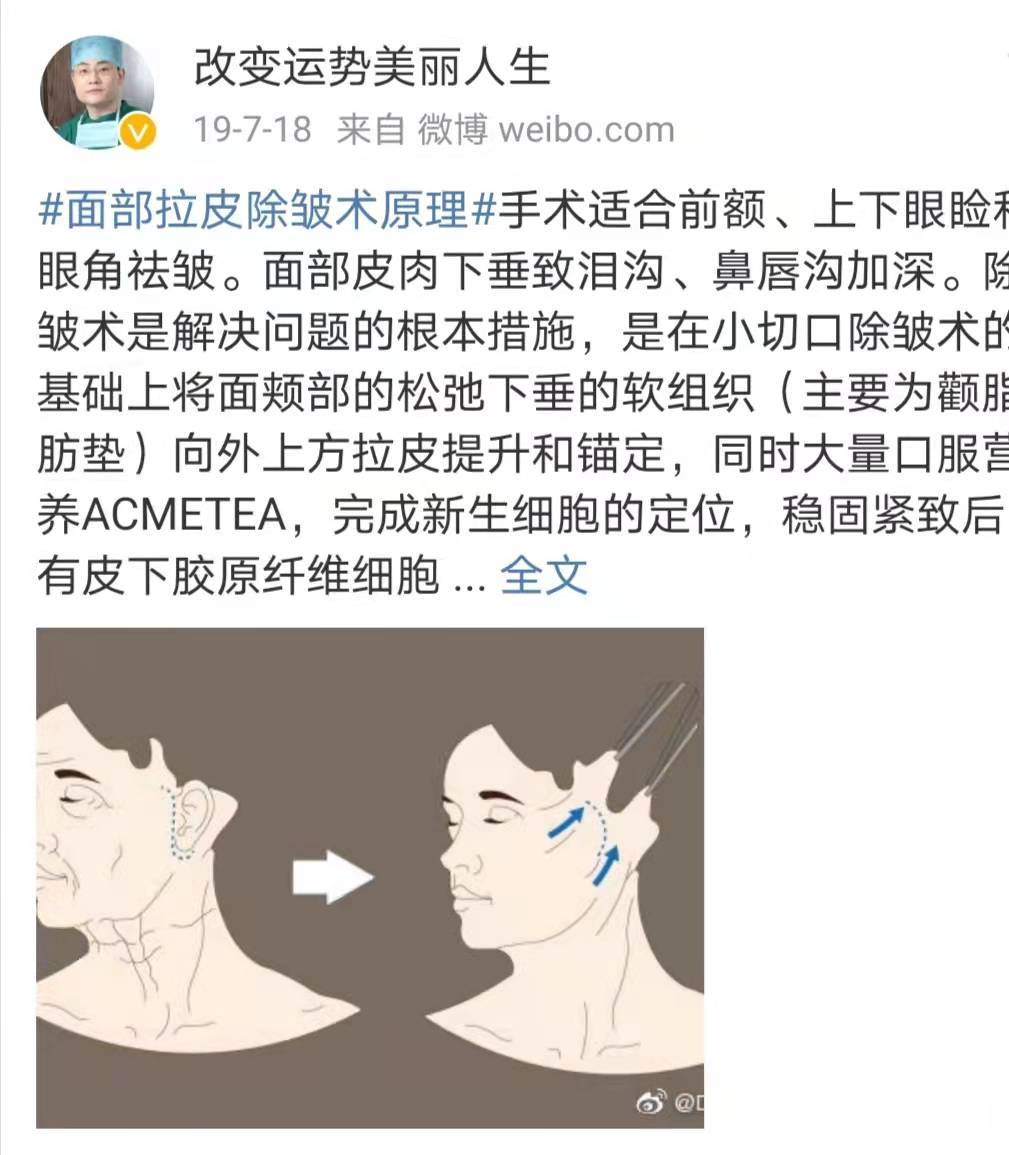Expand the post with 全文
The height and width of the screenshot is (1155, 1009).
pyautogui.click(x=544, y=576)
